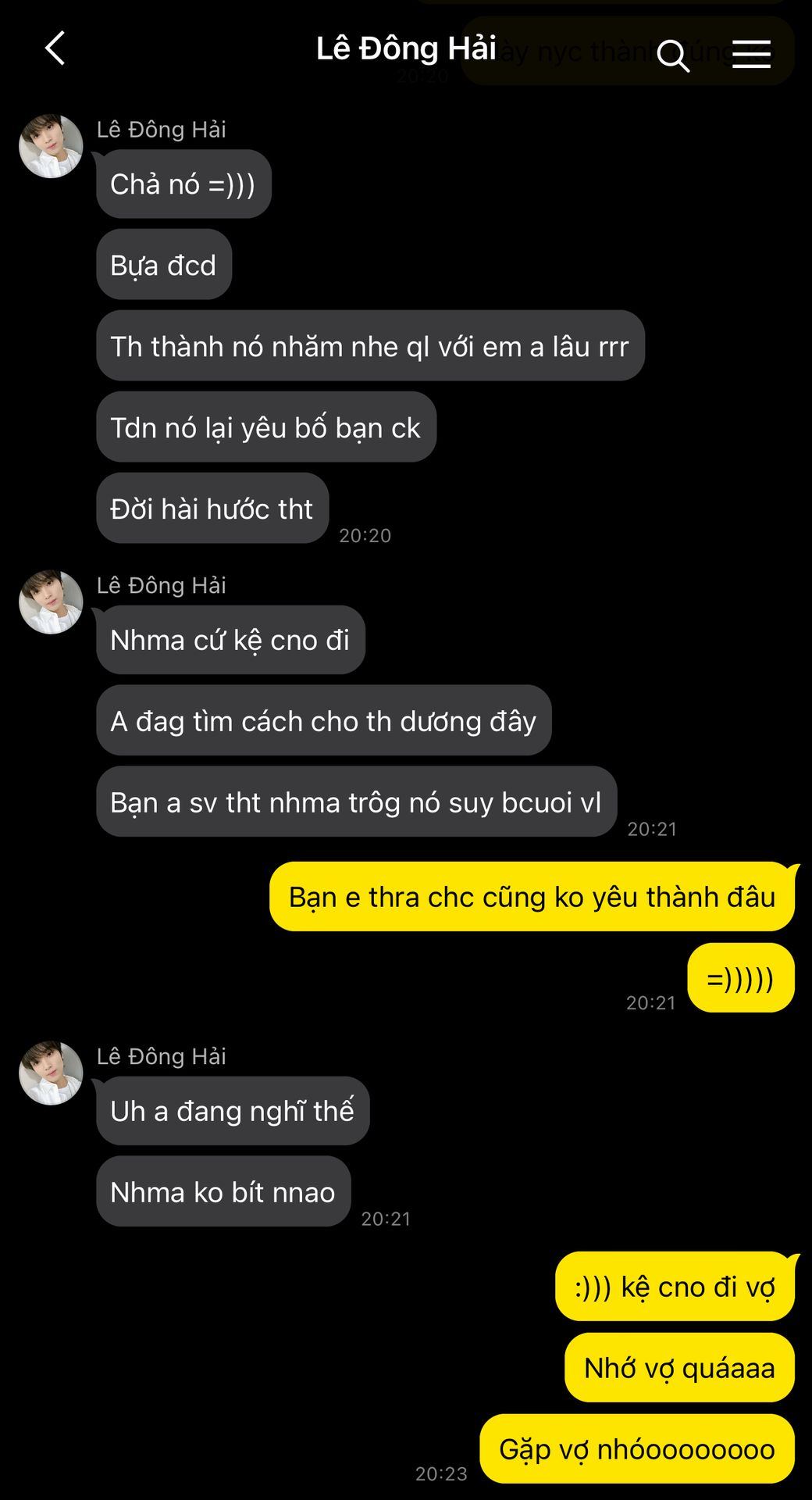The height and width of the screenshot is (1500, 812).
Task: Open the chat hamburger menu
Action: [751, 55]
